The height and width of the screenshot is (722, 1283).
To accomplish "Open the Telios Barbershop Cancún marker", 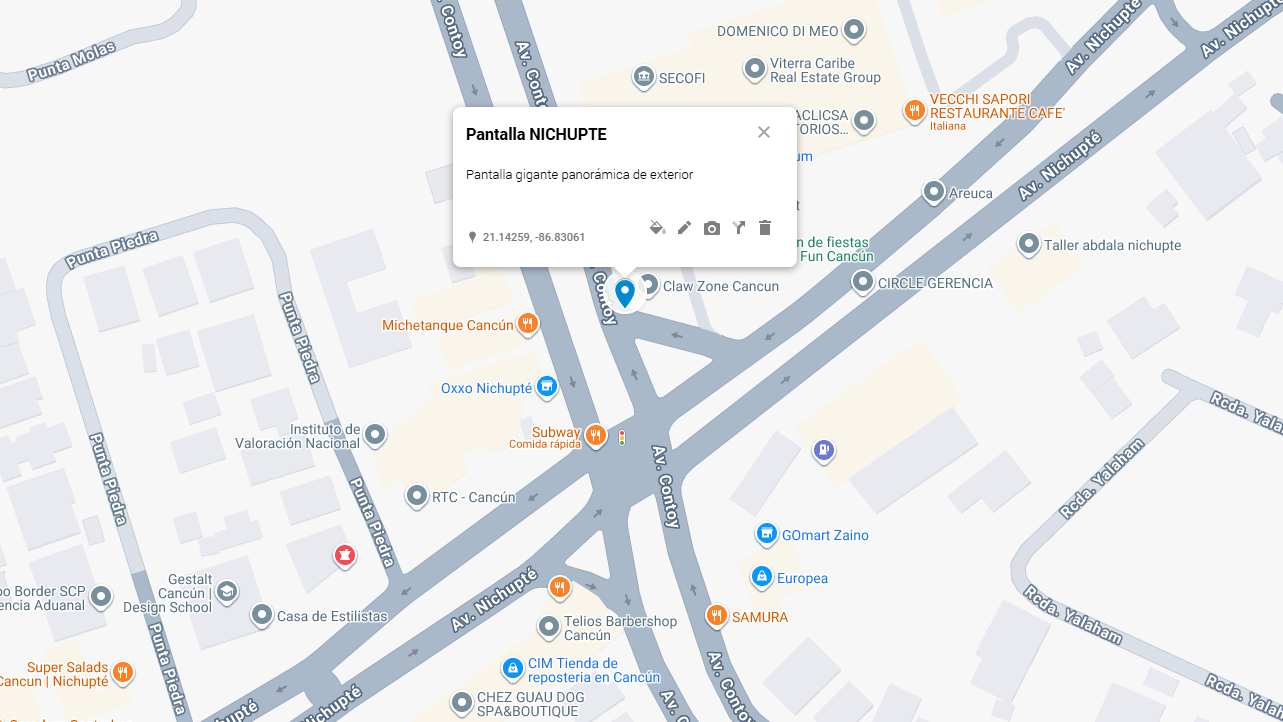I will point(548,627).
